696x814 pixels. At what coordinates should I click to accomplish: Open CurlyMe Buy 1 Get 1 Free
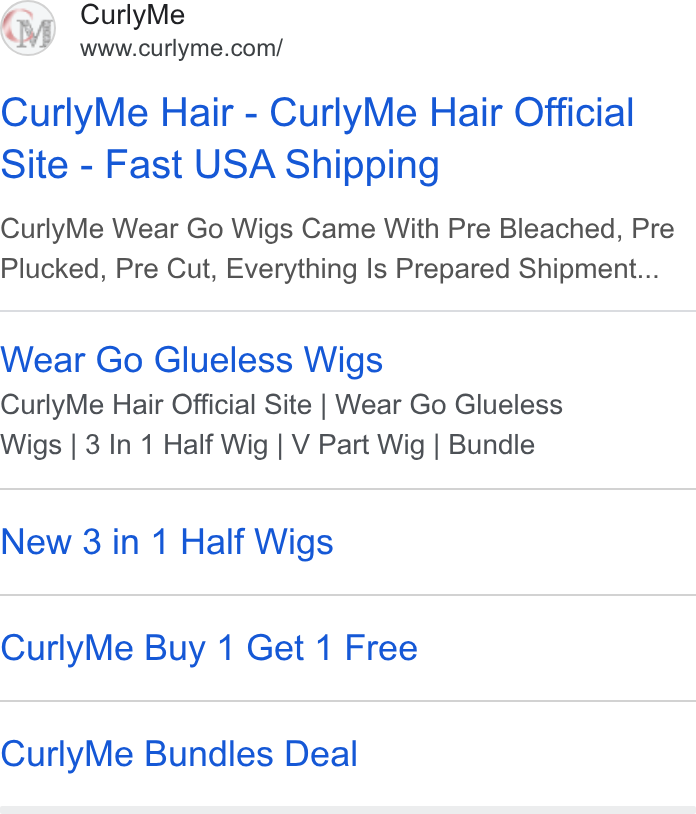pos(209,648)
